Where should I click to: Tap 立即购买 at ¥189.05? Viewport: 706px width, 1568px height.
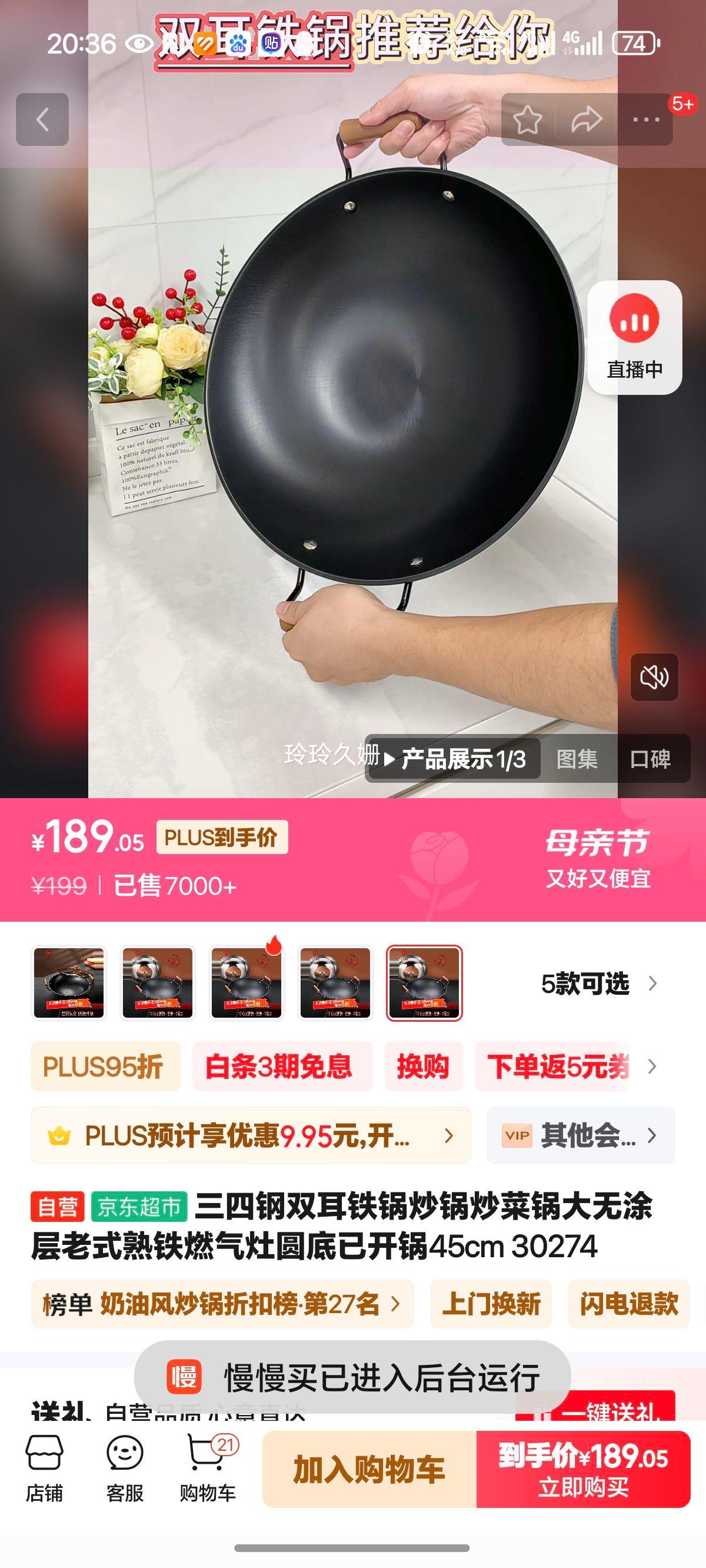coord(583,1469)
